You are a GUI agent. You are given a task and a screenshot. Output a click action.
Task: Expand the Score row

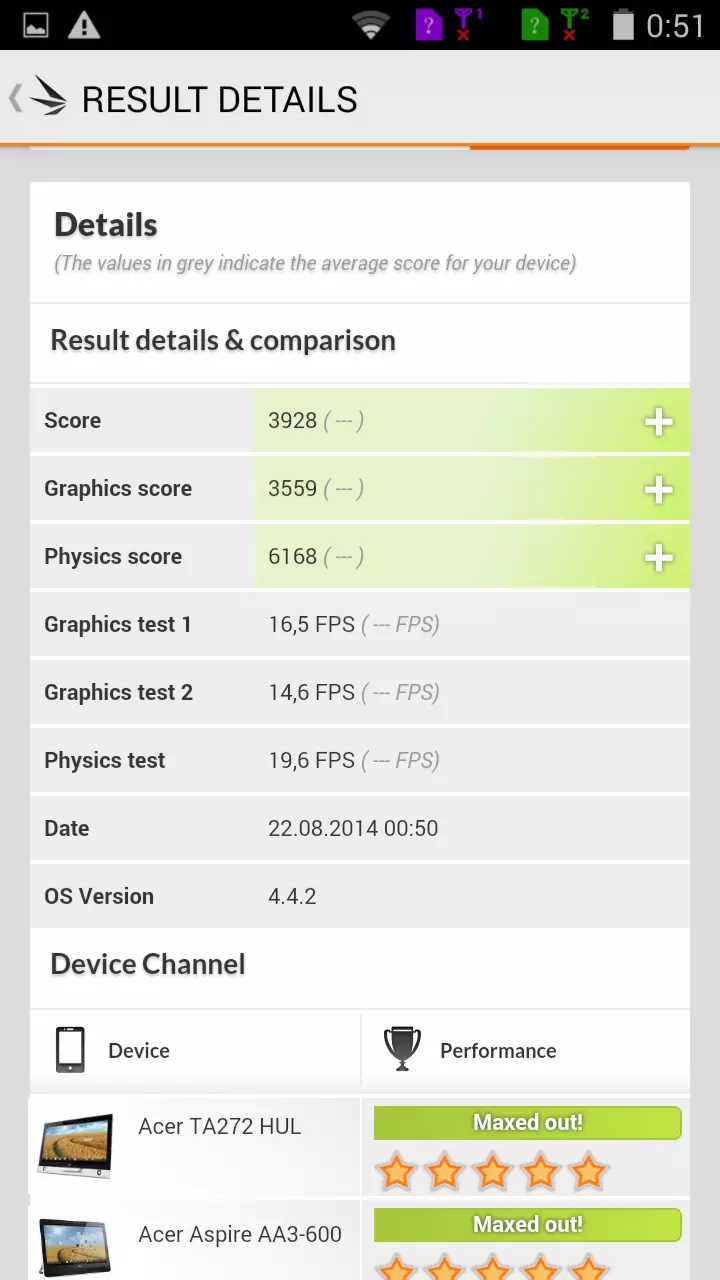(x=658, y=421)
